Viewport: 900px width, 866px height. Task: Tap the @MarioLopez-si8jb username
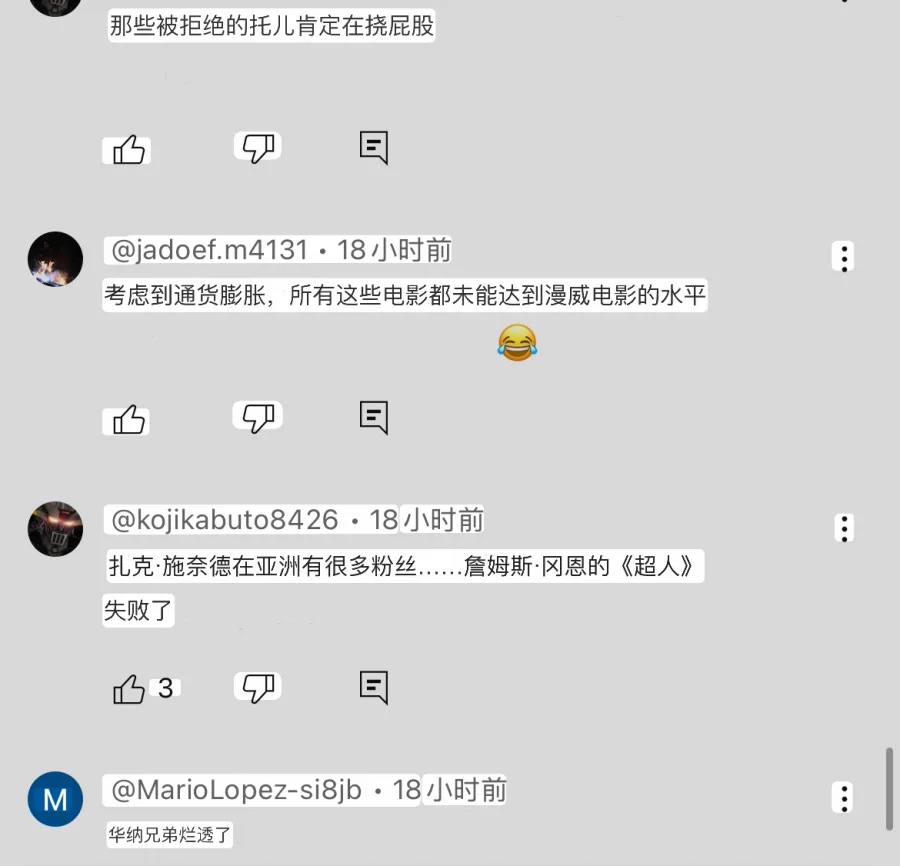point(236,790)
